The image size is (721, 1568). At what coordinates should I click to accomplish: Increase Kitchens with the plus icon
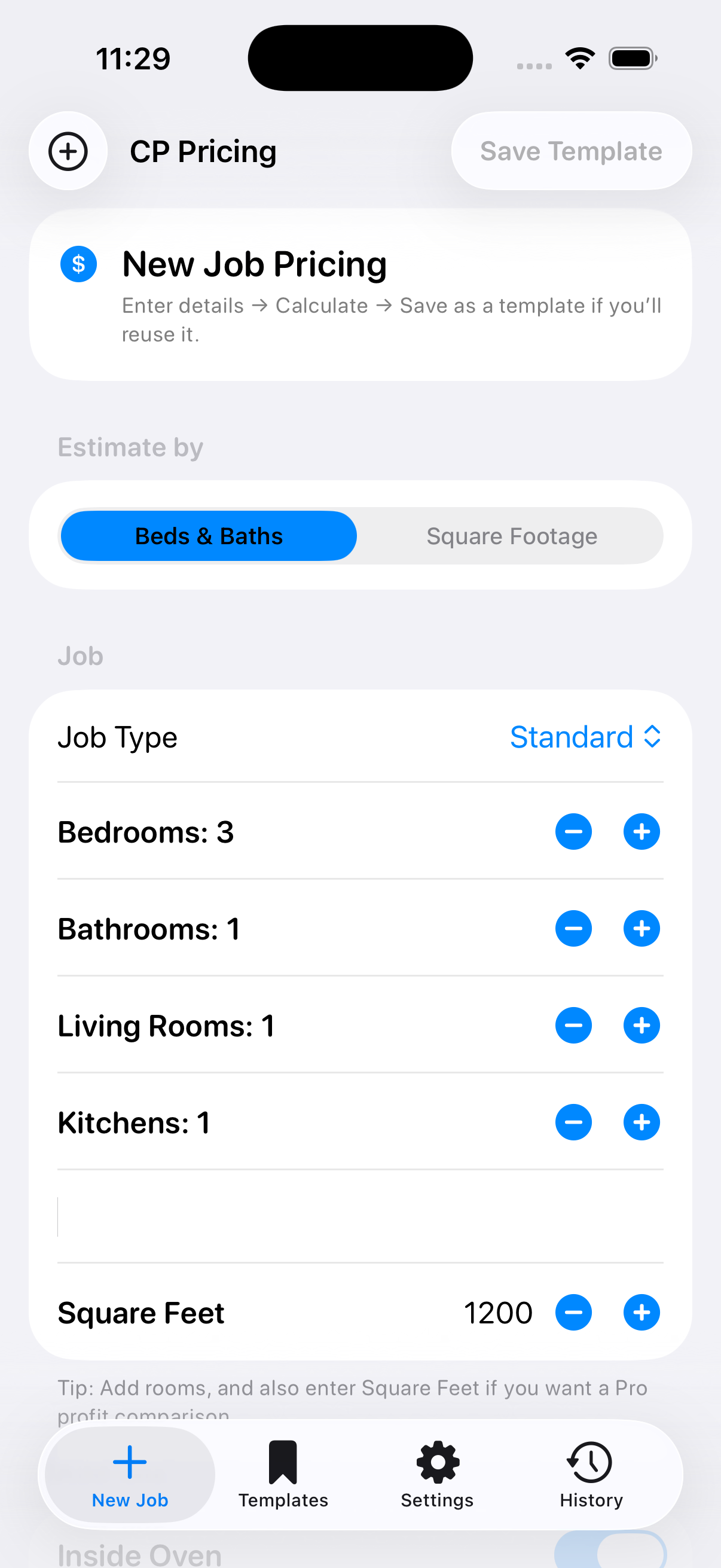(641, 1122)
